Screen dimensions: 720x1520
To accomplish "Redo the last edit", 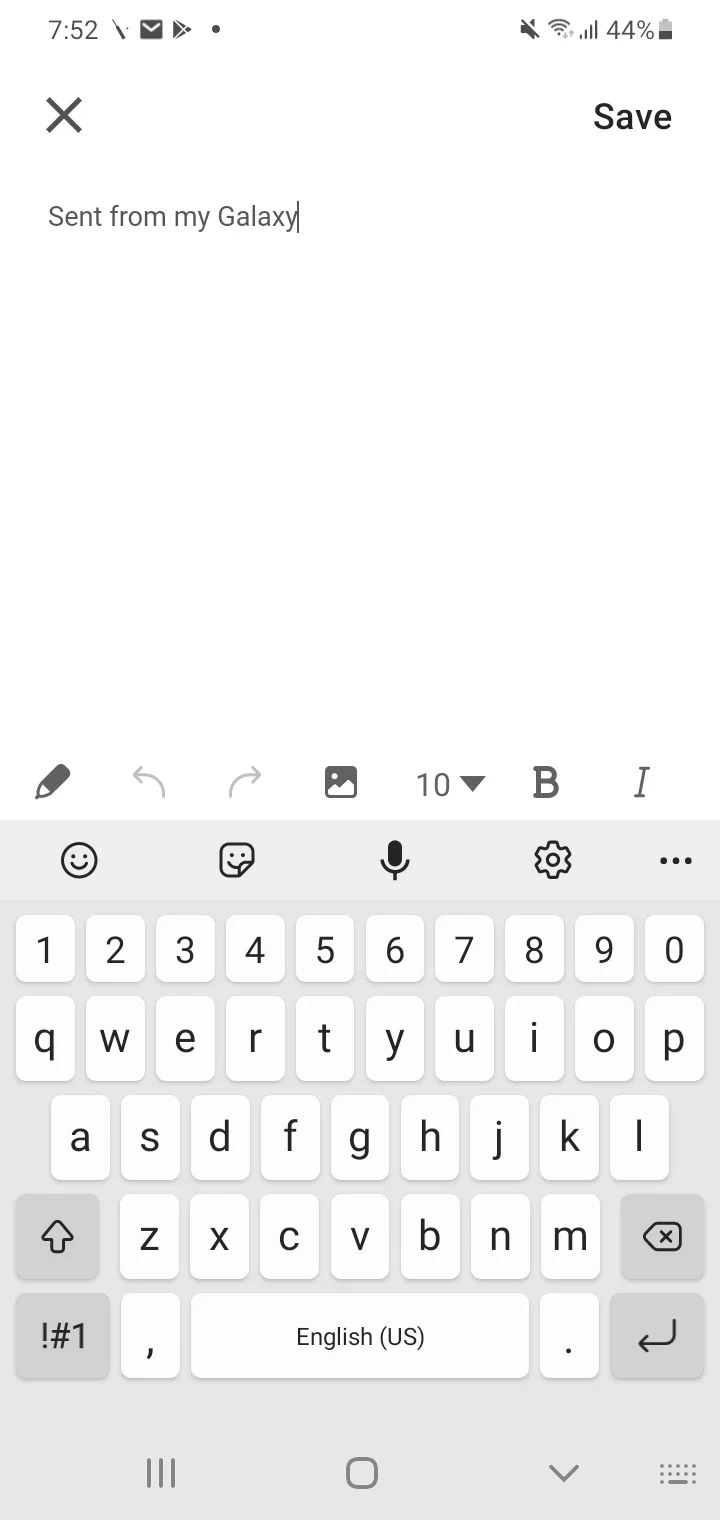I will pyautogui.click(x=245, y=782).
